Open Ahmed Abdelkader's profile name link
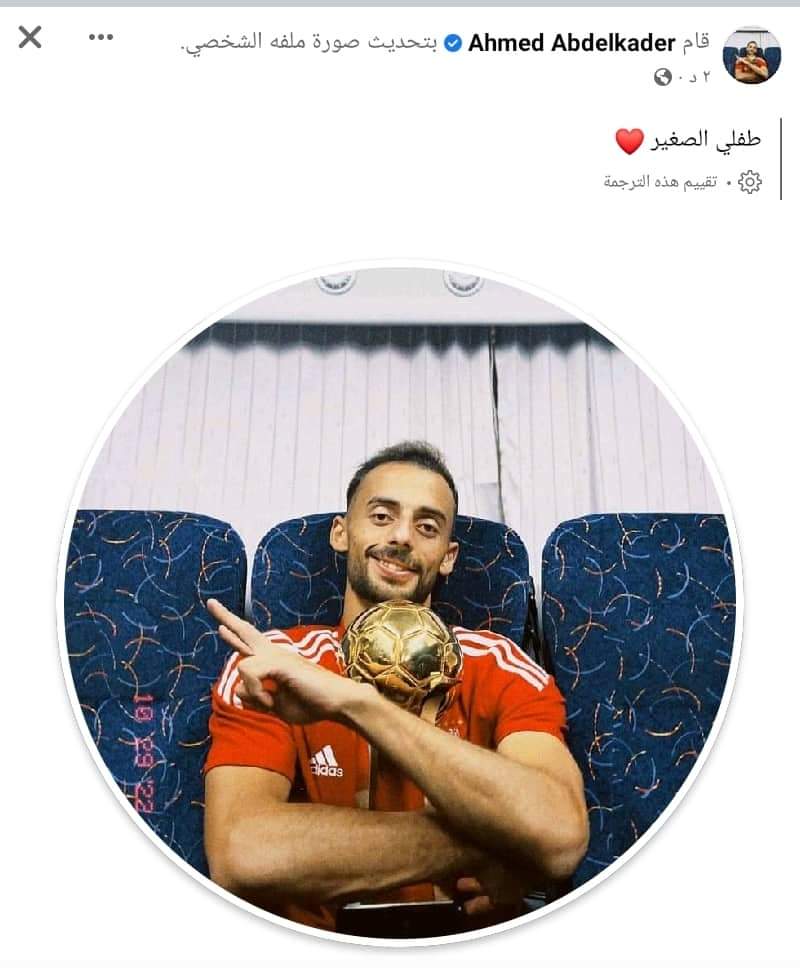This screenshot has height=968, width=800. (571, 43)
